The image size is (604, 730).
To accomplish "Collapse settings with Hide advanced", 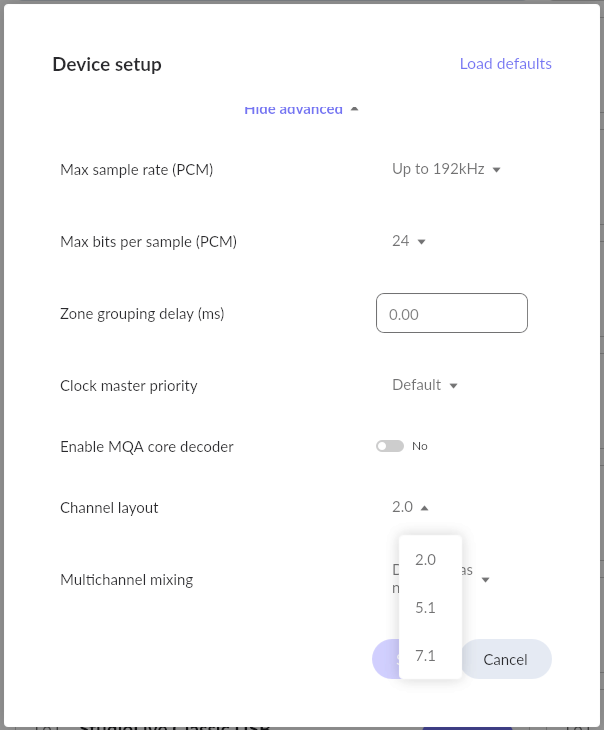I will pos(301,109).
